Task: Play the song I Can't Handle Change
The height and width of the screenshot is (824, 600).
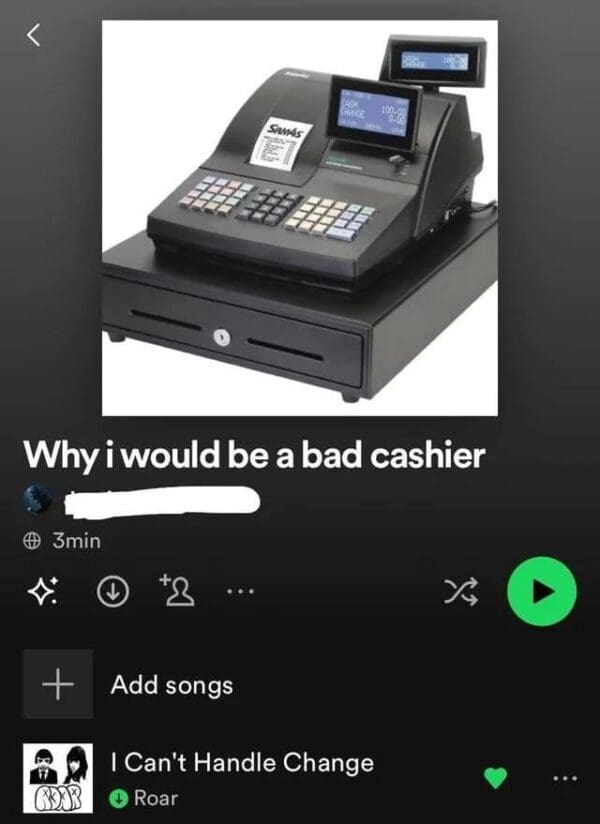Action: pos(240,763)
